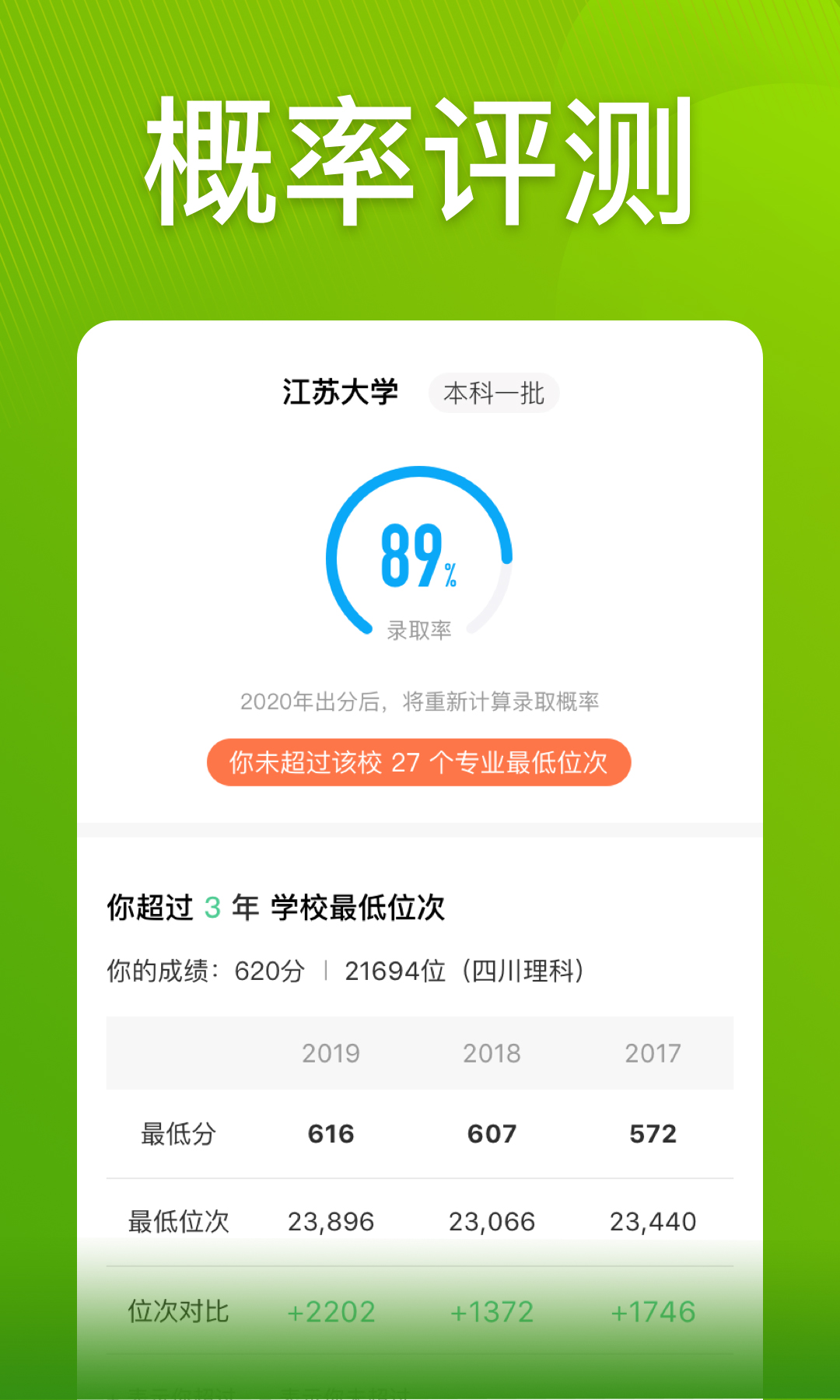840x1400 pixels.
Task: Tap the 2020年出分后 recalculation notice
Action: click(x=420, y=701)
